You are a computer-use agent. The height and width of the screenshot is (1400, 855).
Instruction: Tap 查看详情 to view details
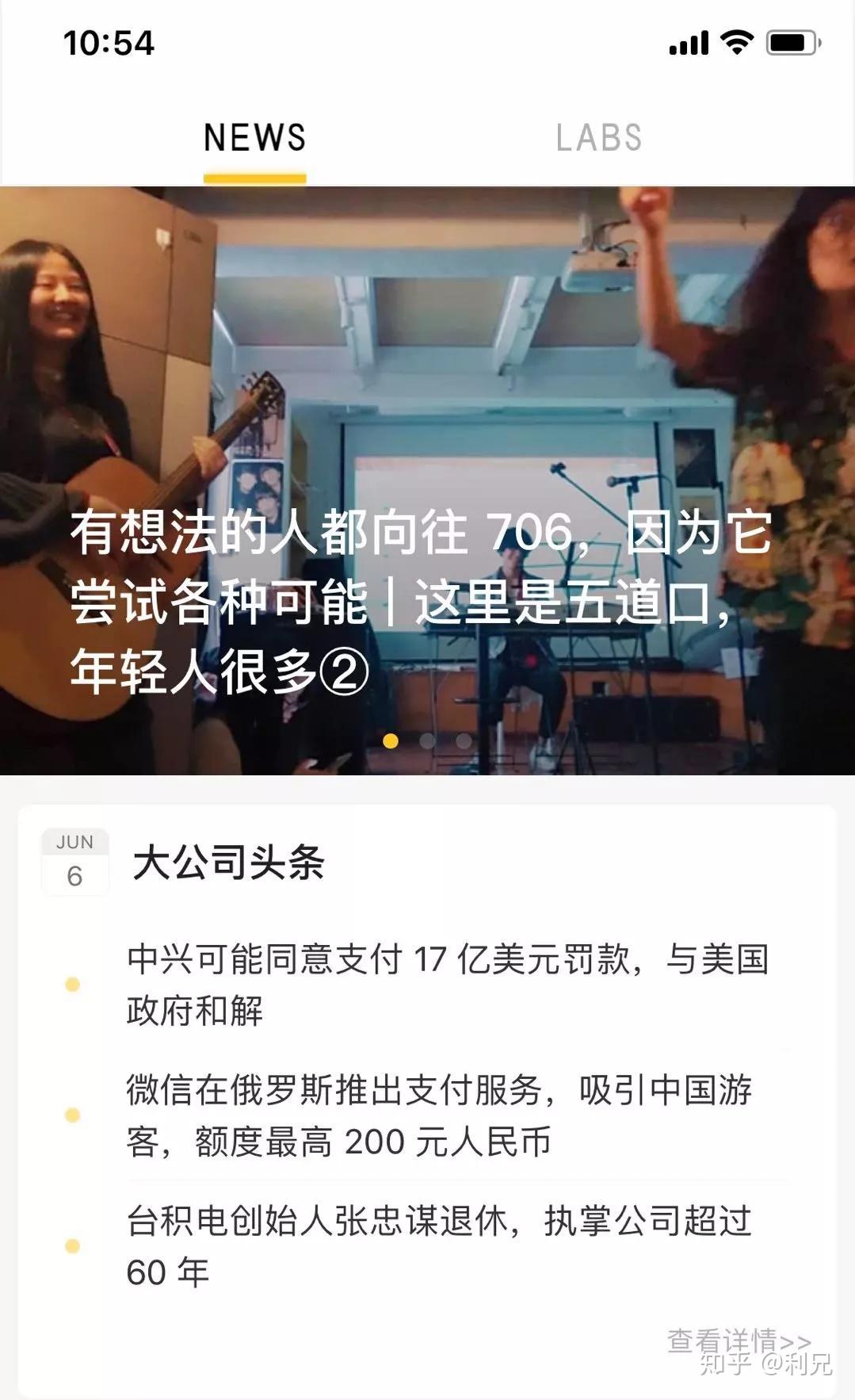click(x=738, y=1341)
